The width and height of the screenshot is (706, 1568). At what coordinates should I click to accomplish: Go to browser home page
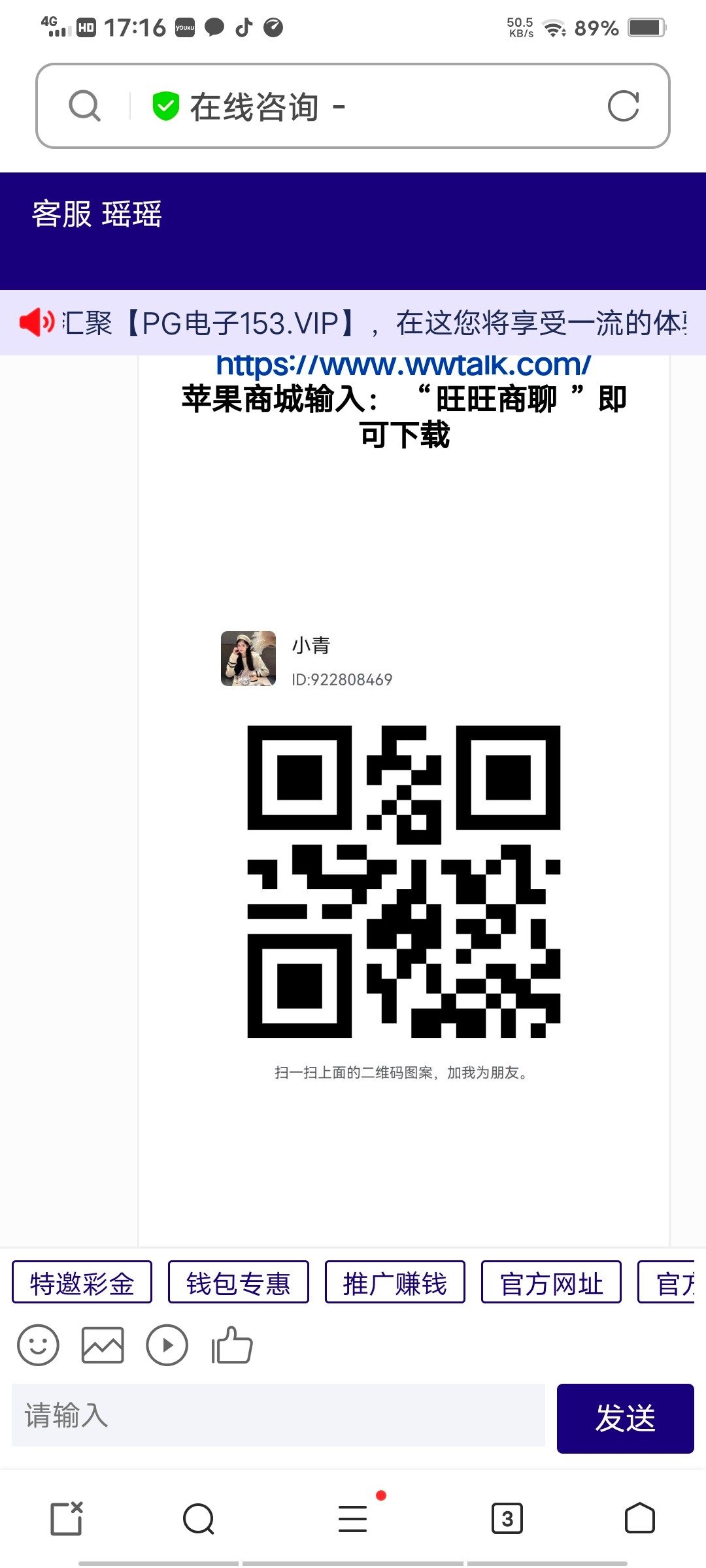point(639,1518)
